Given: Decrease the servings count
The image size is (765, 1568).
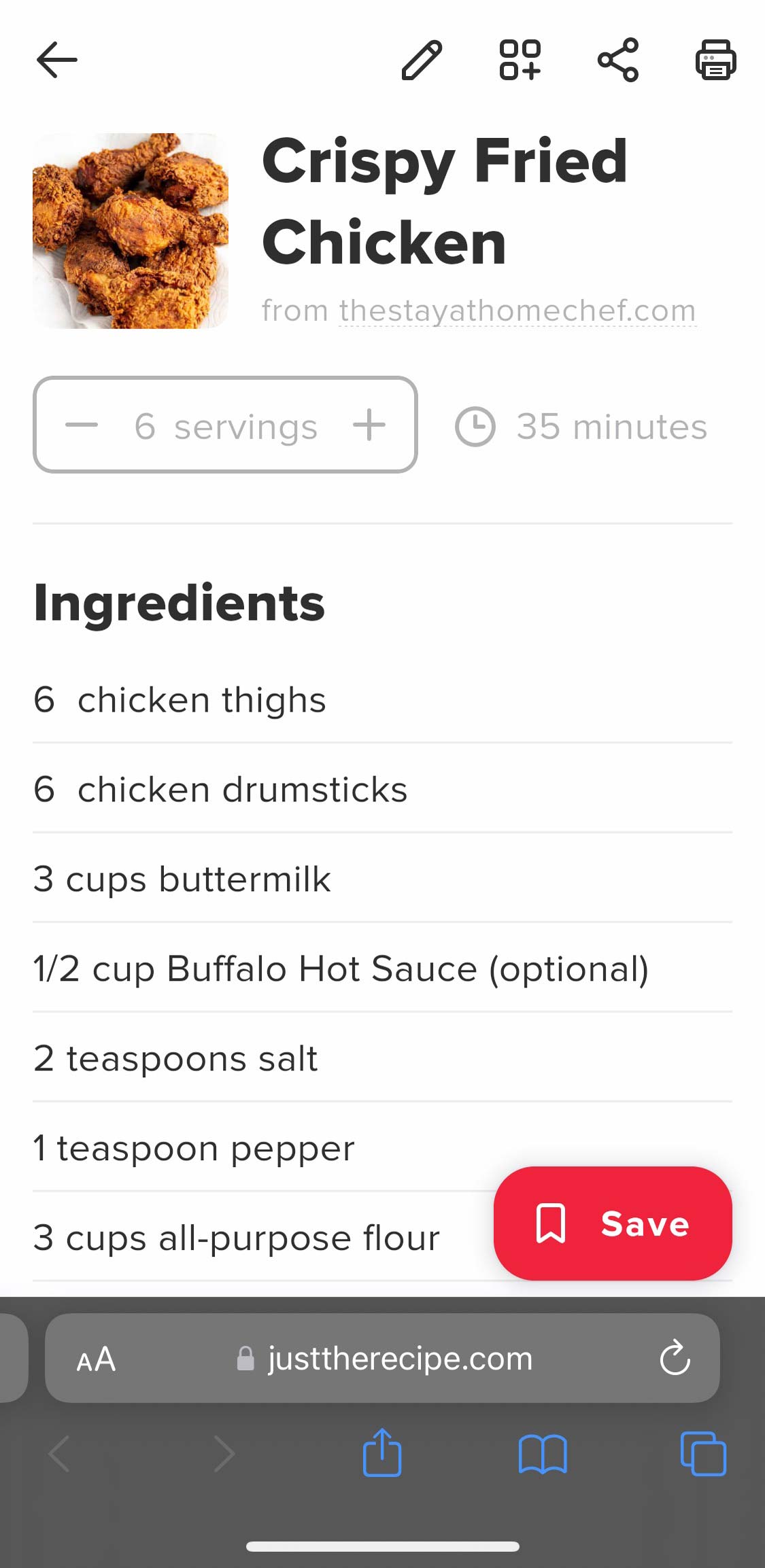Looking at the screenshot, I should pos(82,425).
